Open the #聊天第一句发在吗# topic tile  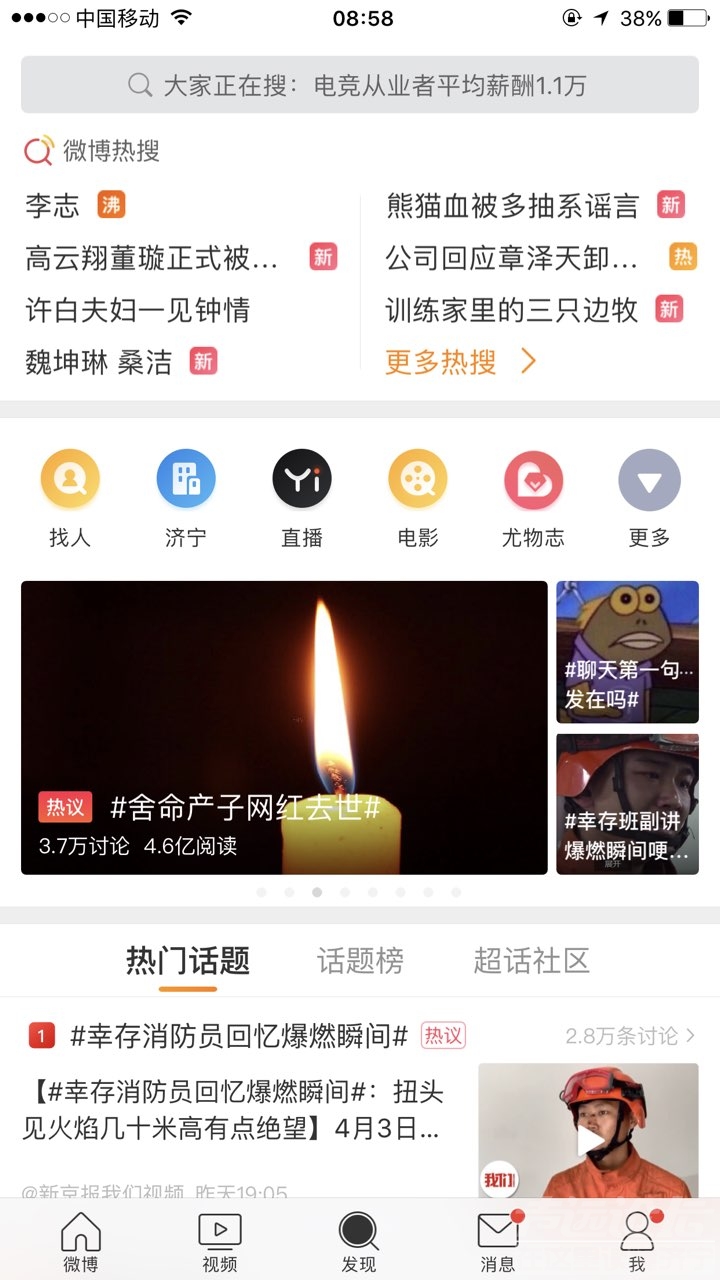(627, 652)
